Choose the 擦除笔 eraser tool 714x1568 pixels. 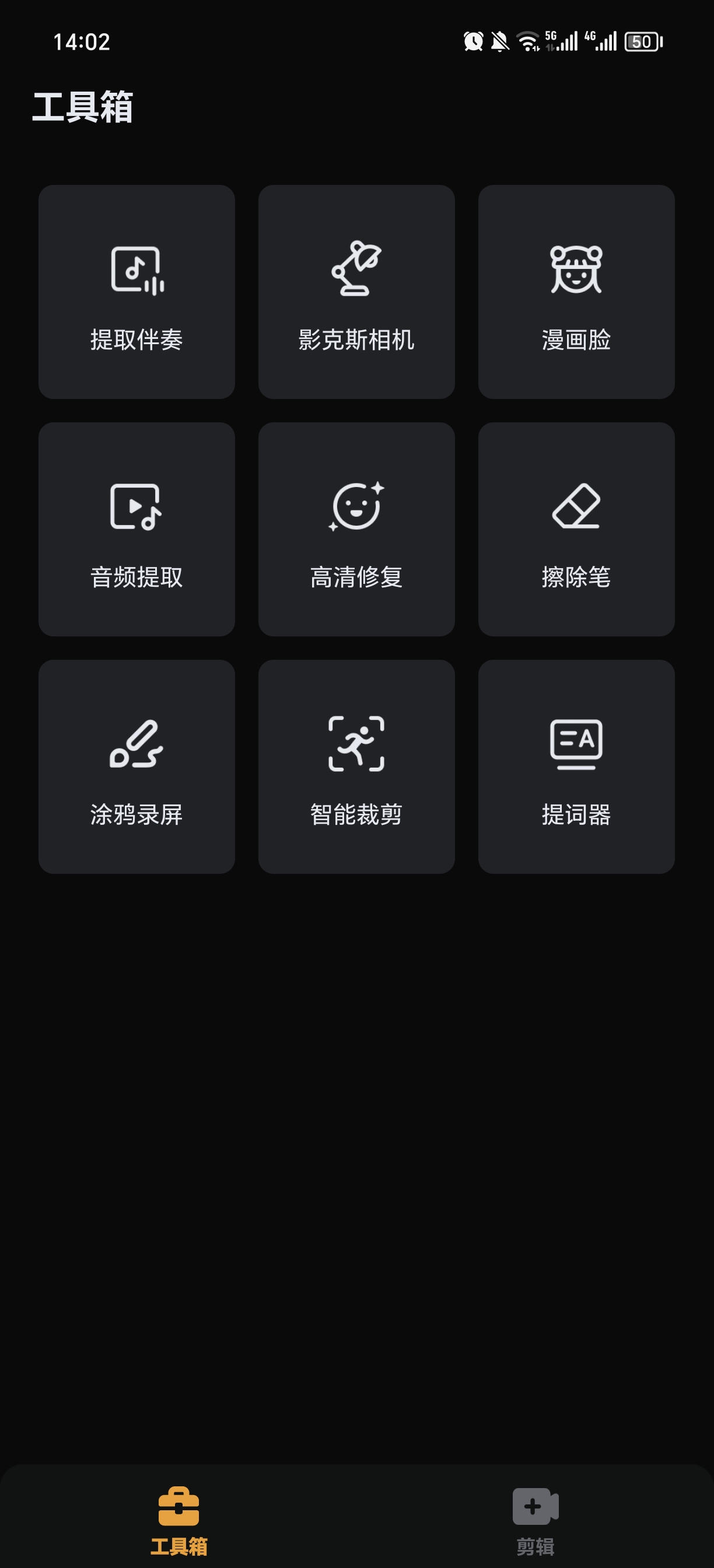coord(576,530)
